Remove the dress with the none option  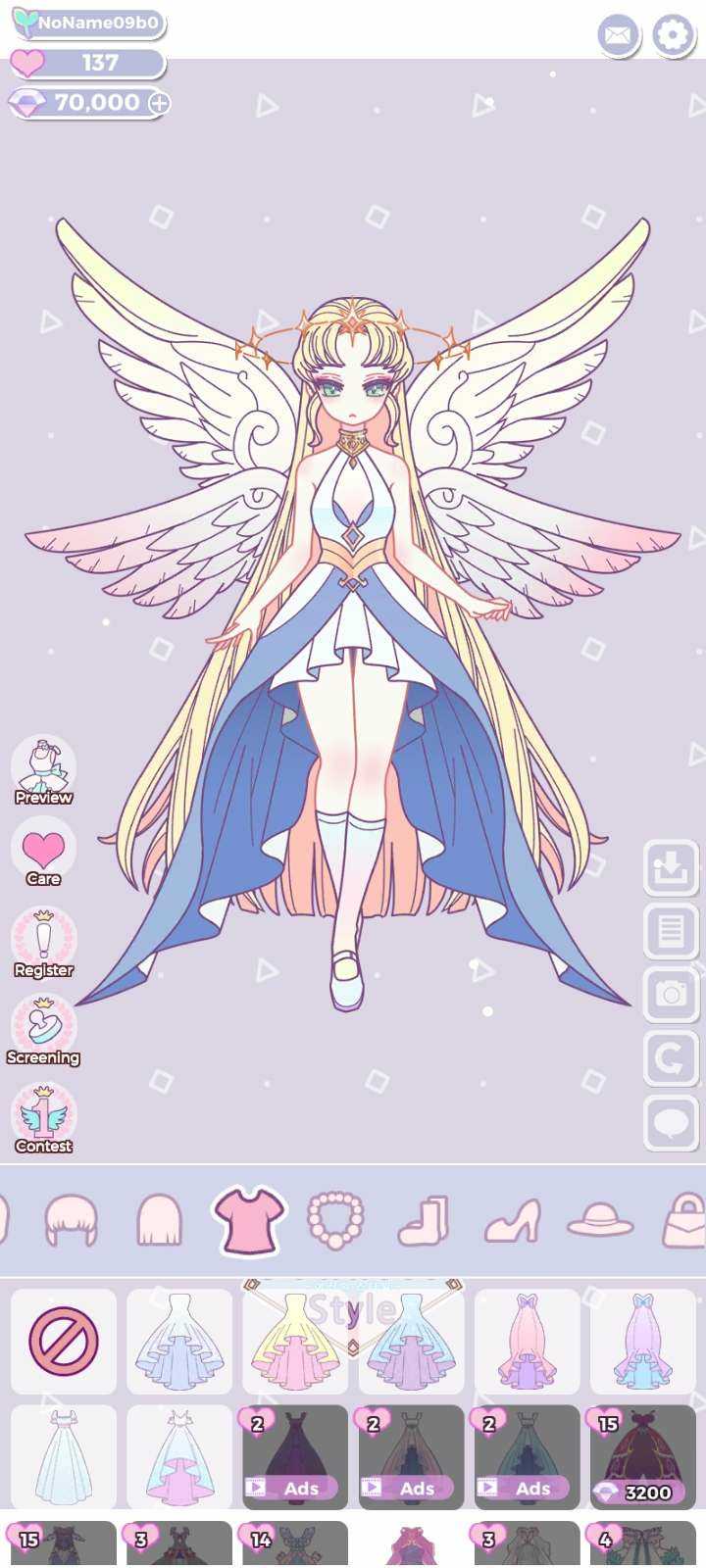pyautogui.click(x=64, y=1342)
